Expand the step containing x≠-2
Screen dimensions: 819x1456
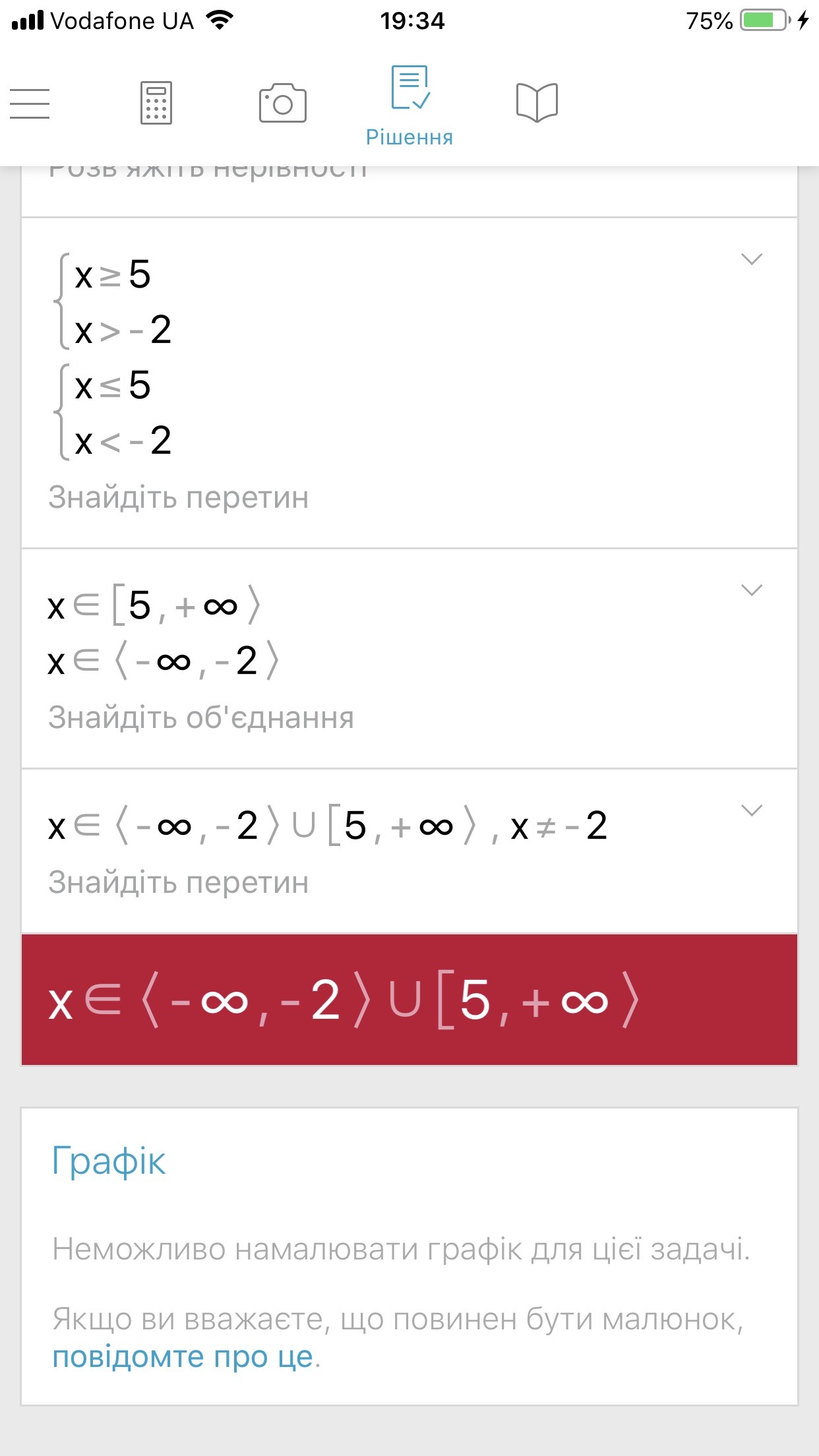752,810
